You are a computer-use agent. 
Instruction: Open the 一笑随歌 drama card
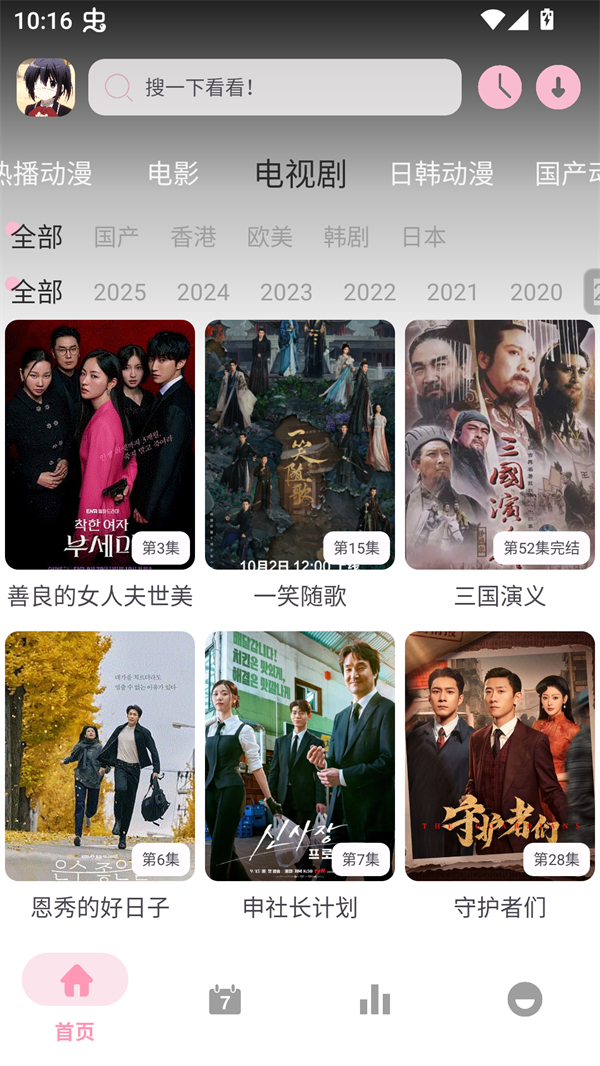[300, 445]
